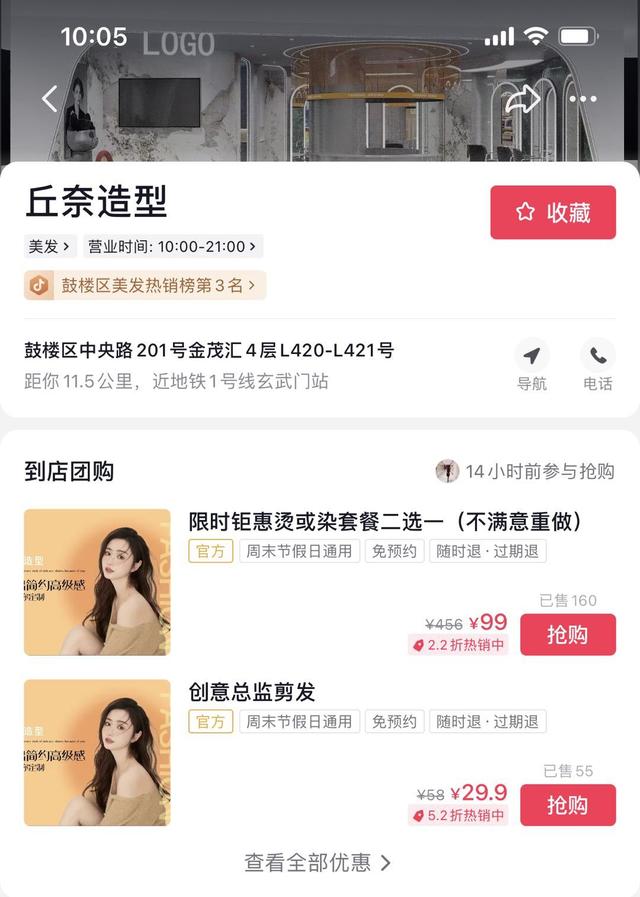抢购 the 限时钜惠烫或染套餐 deal
Viewport: 640px width, 897px height.
point(567,634)
